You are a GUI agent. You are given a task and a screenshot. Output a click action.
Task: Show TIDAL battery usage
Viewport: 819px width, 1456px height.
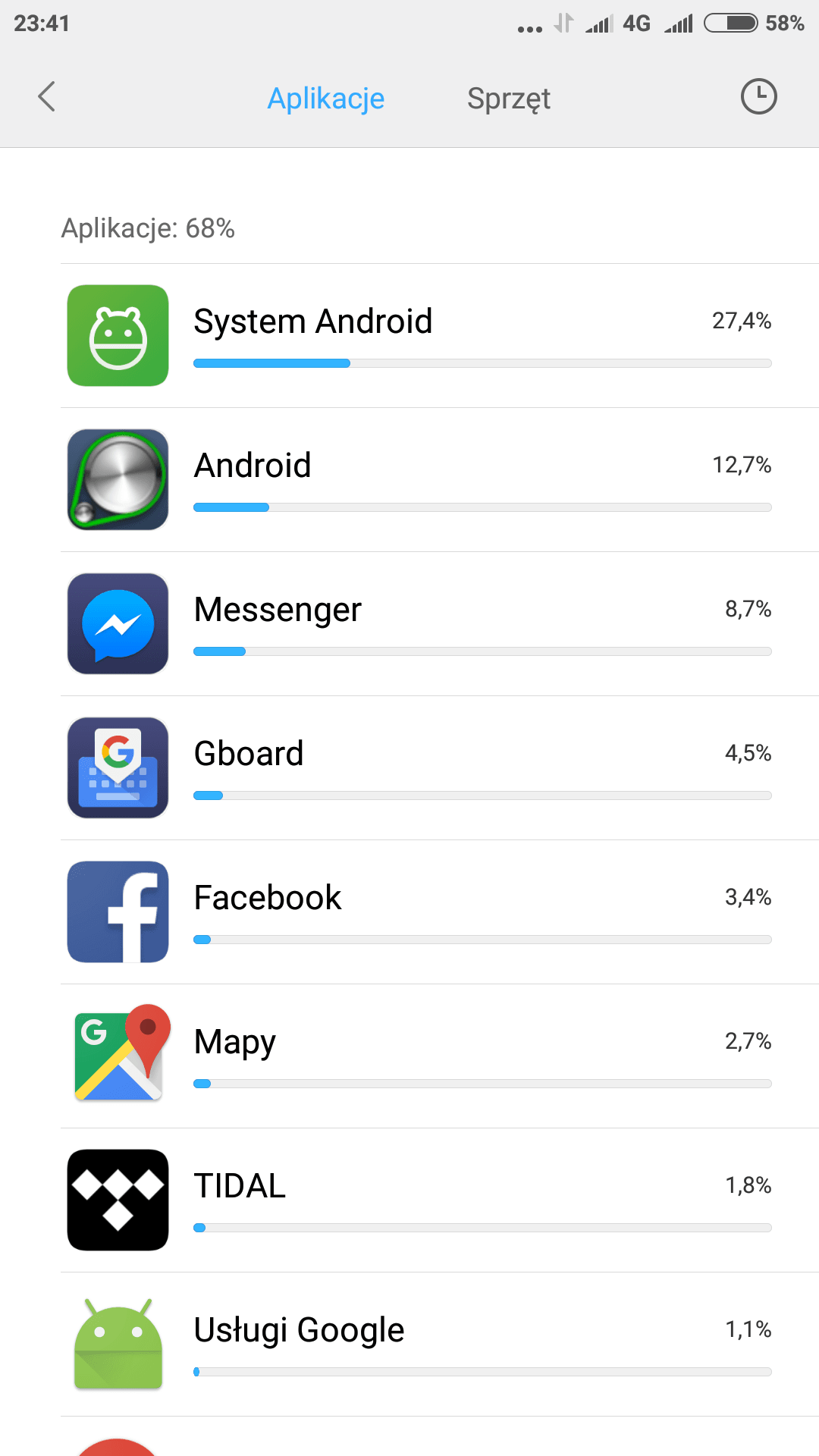tap(440, 1200)
